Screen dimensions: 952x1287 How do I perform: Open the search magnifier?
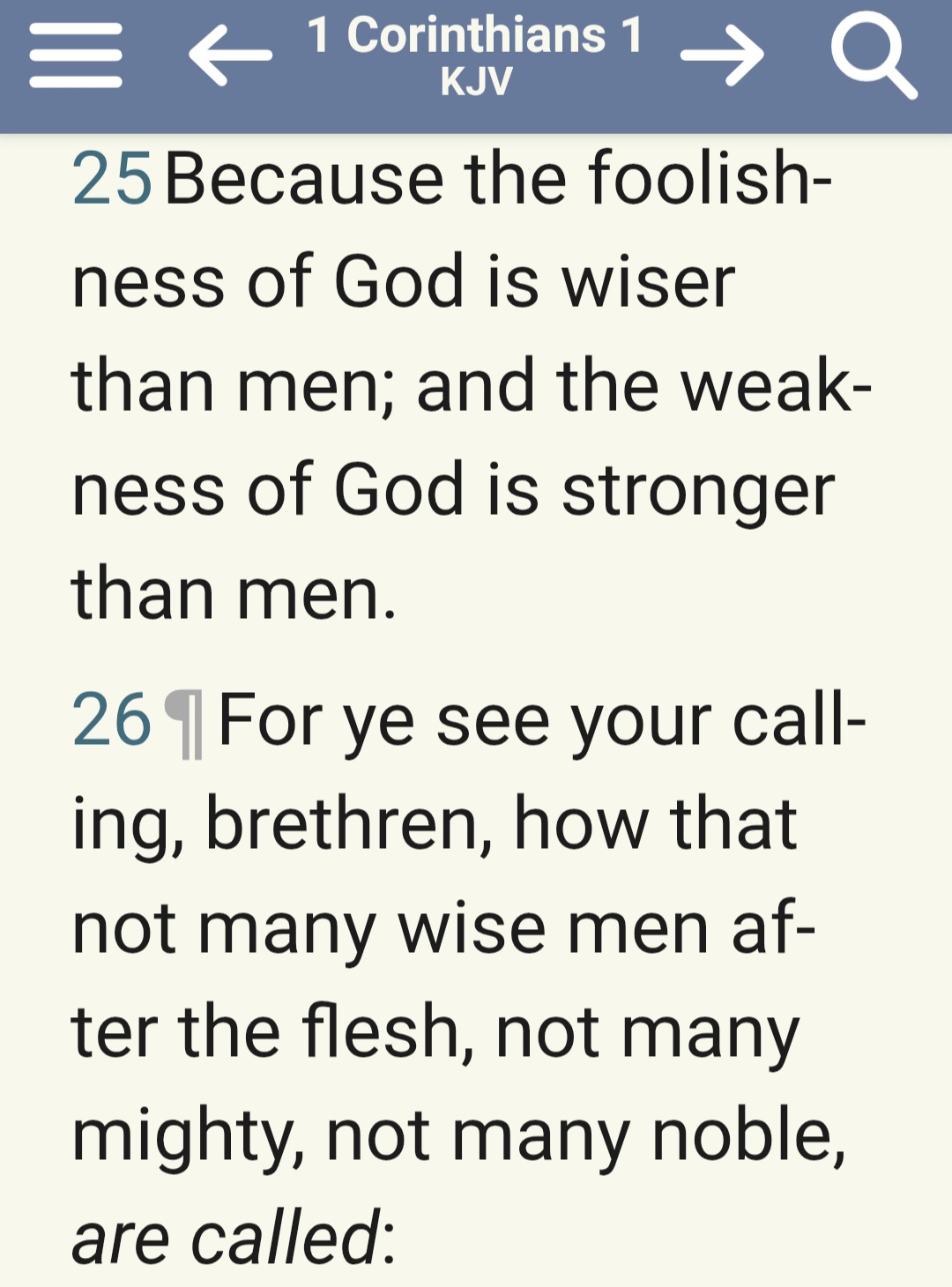click(874, 54)
